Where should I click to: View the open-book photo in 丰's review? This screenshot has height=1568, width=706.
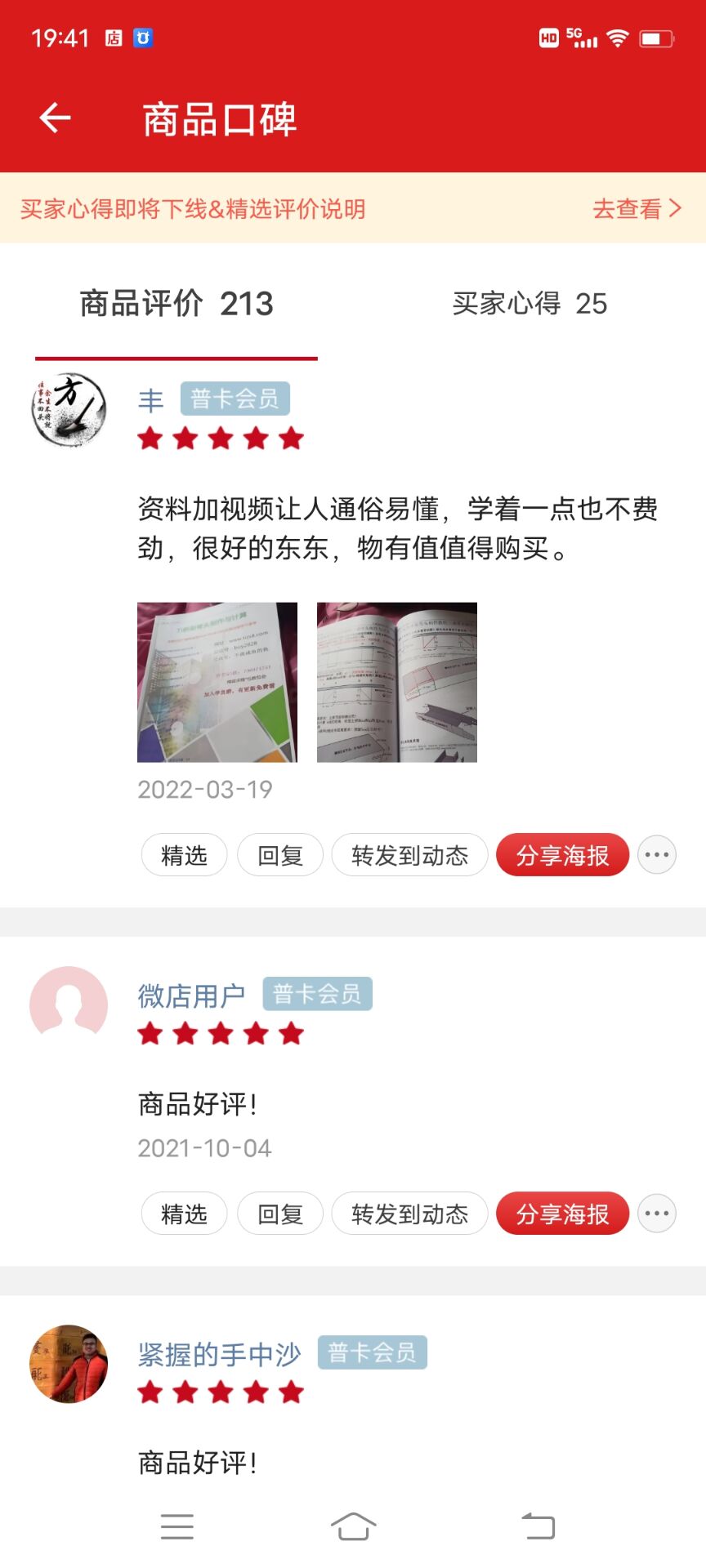(x=397, y=682)
